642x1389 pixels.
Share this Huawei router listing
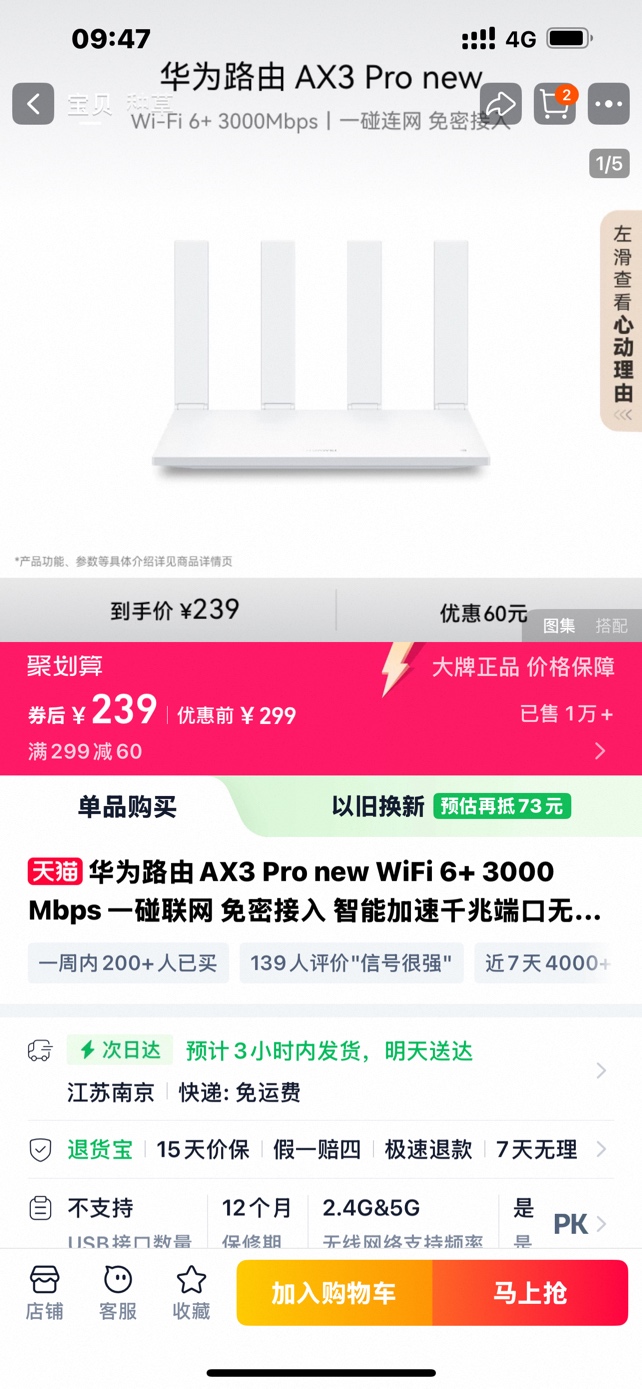[501, 103]
